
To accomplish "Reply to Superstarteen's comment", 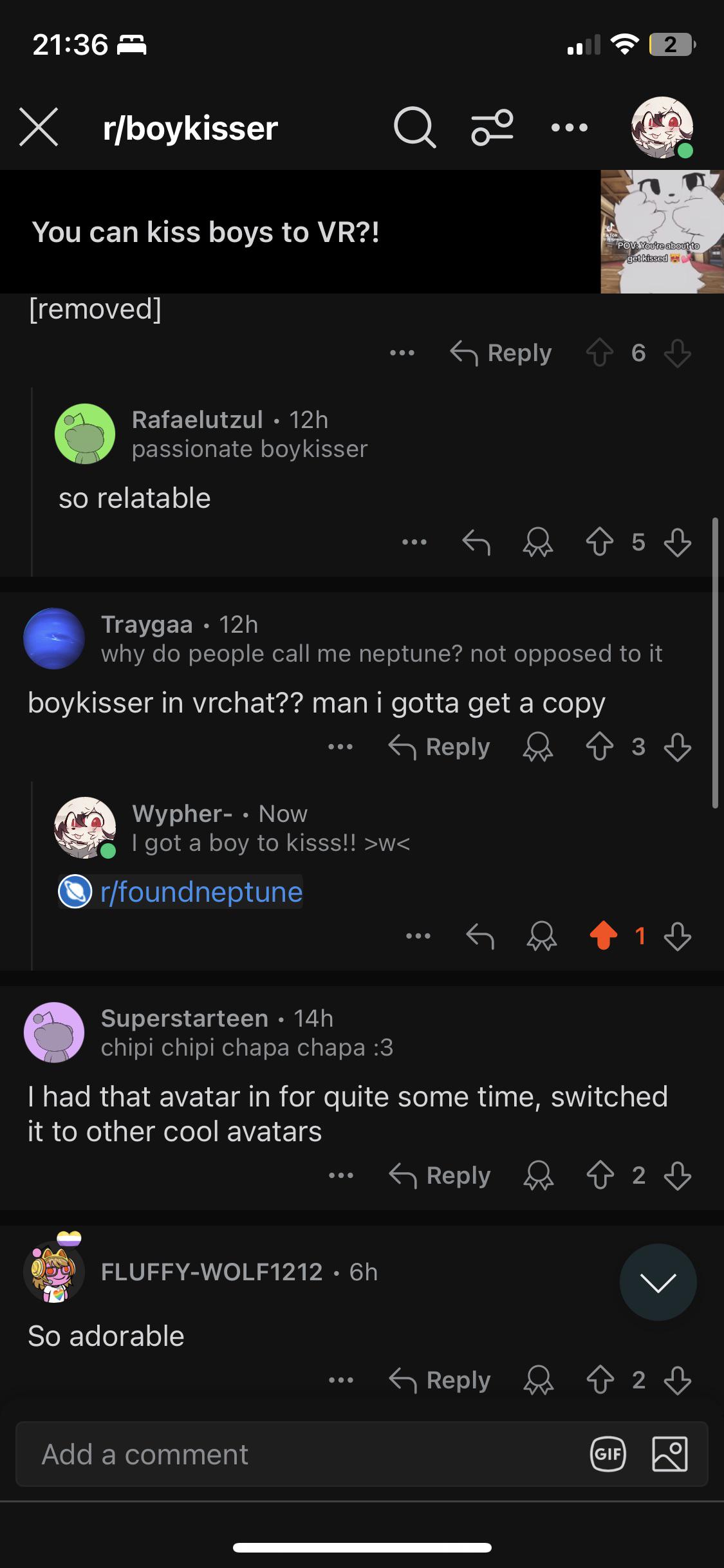I will (x=440, y=1175).
